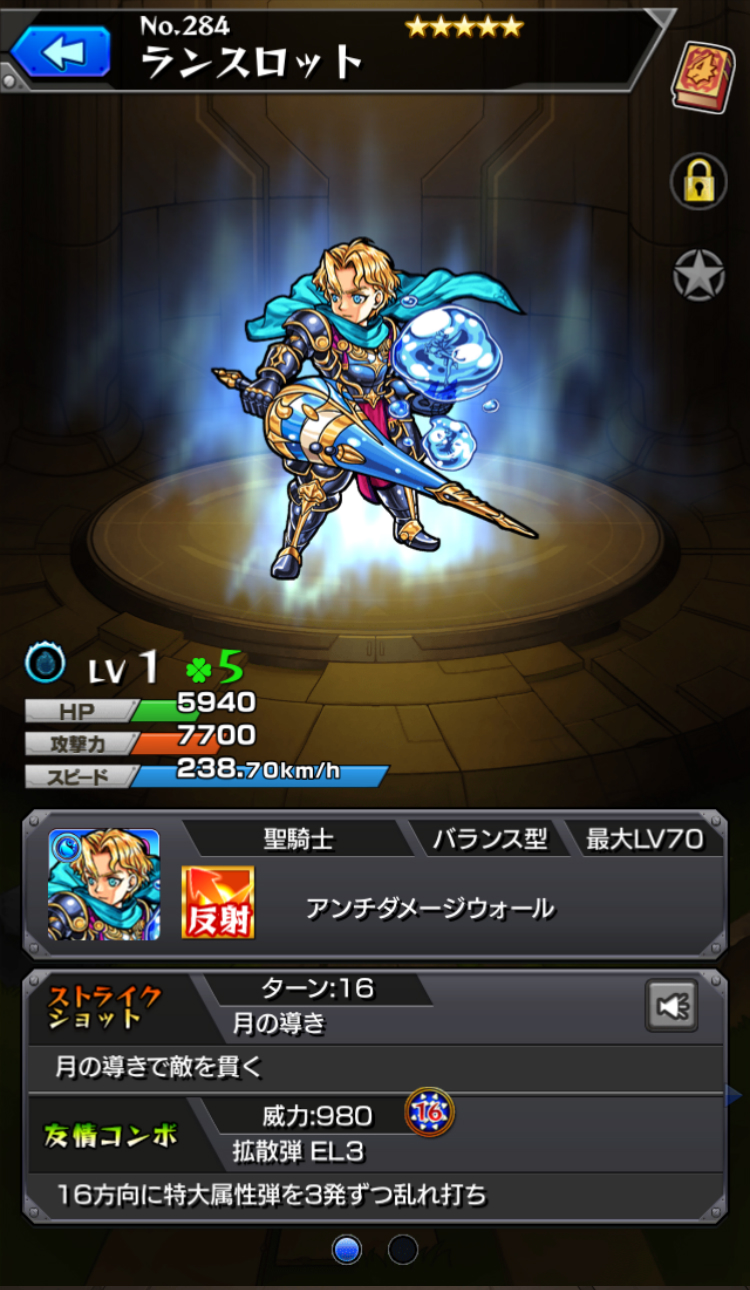Open the red monster book icon

point(699,76)
